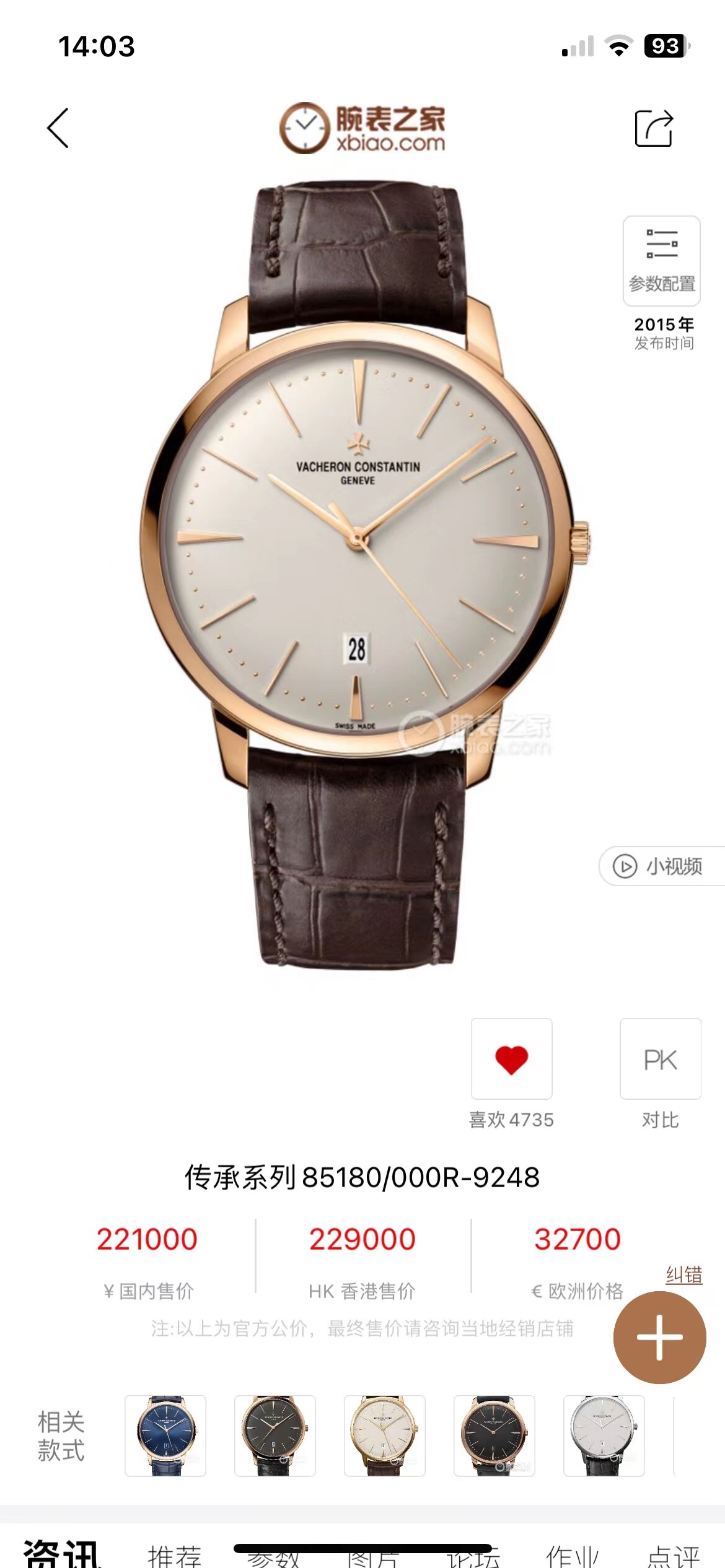Open related silver dial steel watch

[x=604, y=1435]
